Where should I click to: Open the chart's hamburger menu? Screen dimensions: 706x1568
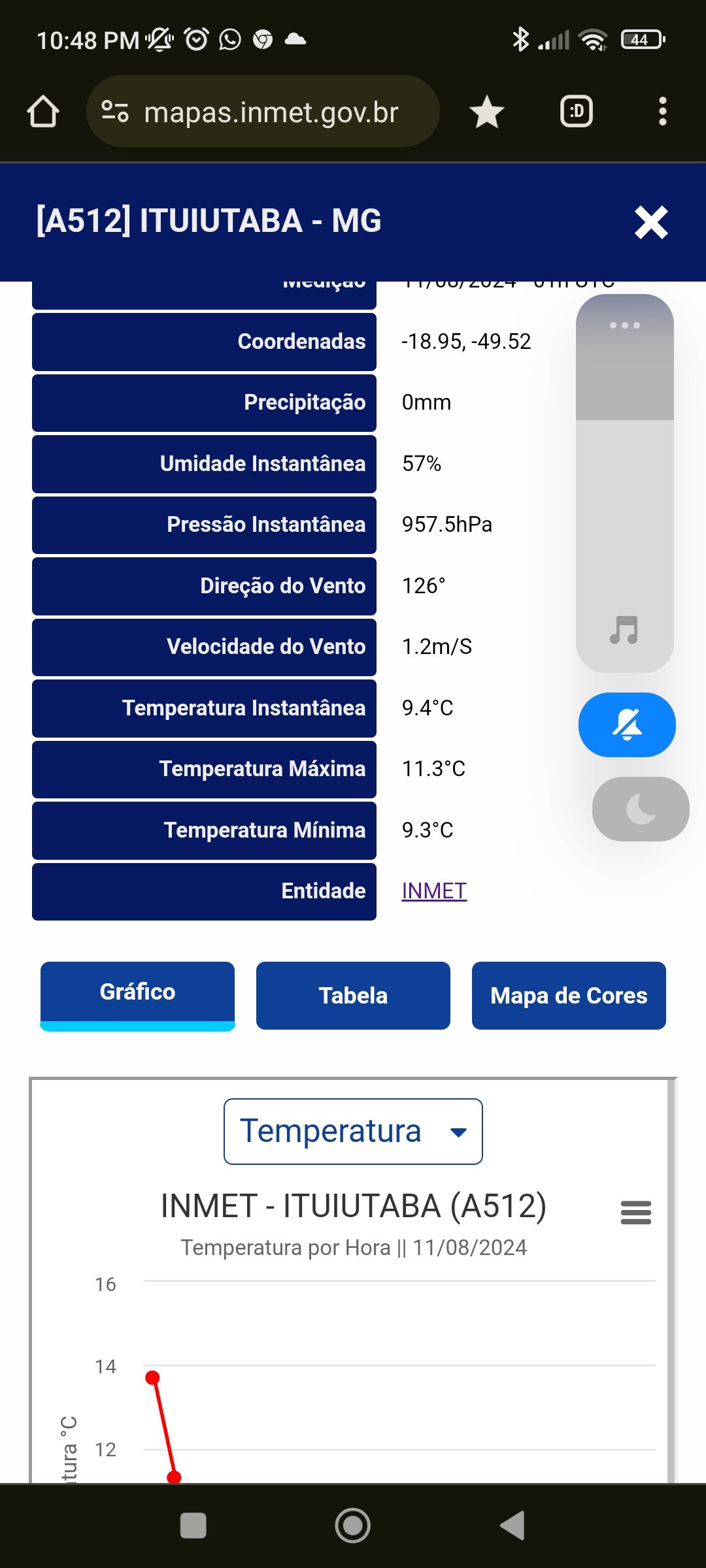point(636,1213)
